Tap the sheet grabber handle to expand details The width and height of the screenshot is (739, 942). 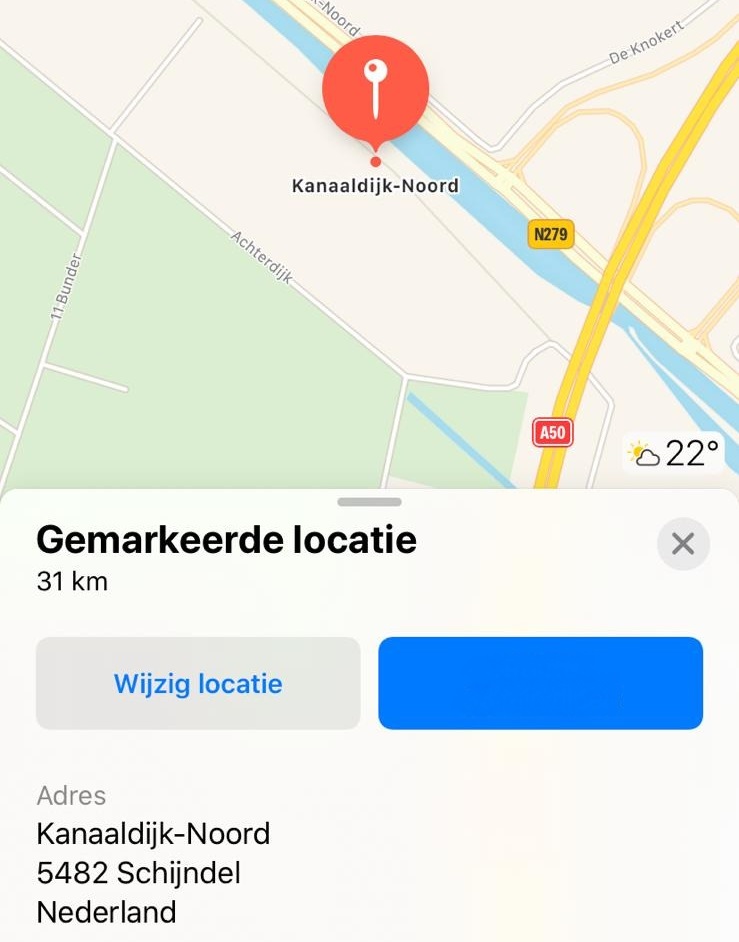(x=369, y=502)
